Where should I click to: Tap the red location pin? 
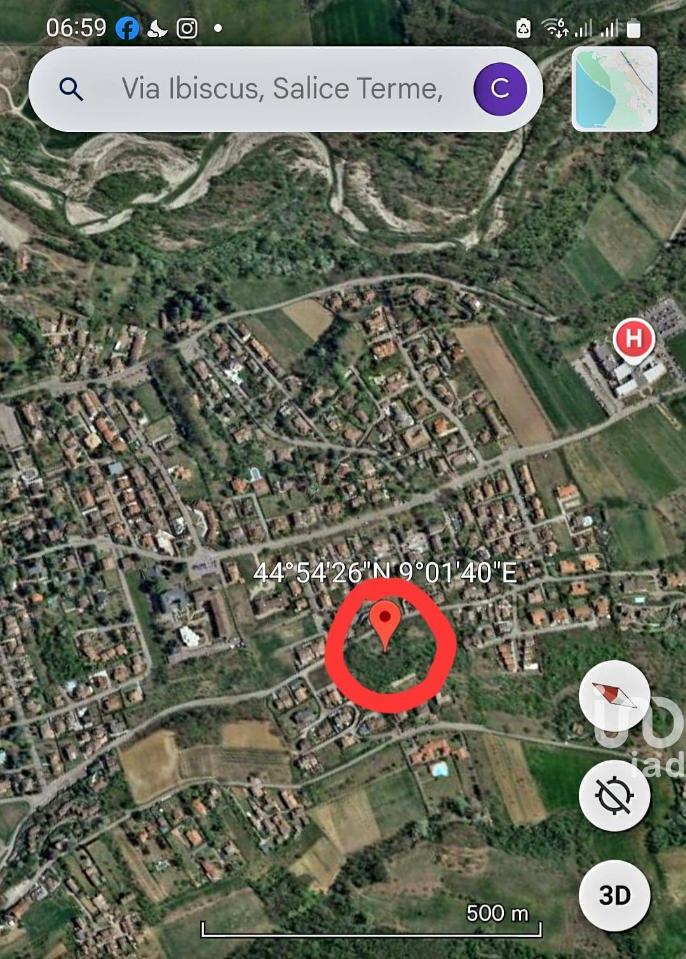coord(386,621)
